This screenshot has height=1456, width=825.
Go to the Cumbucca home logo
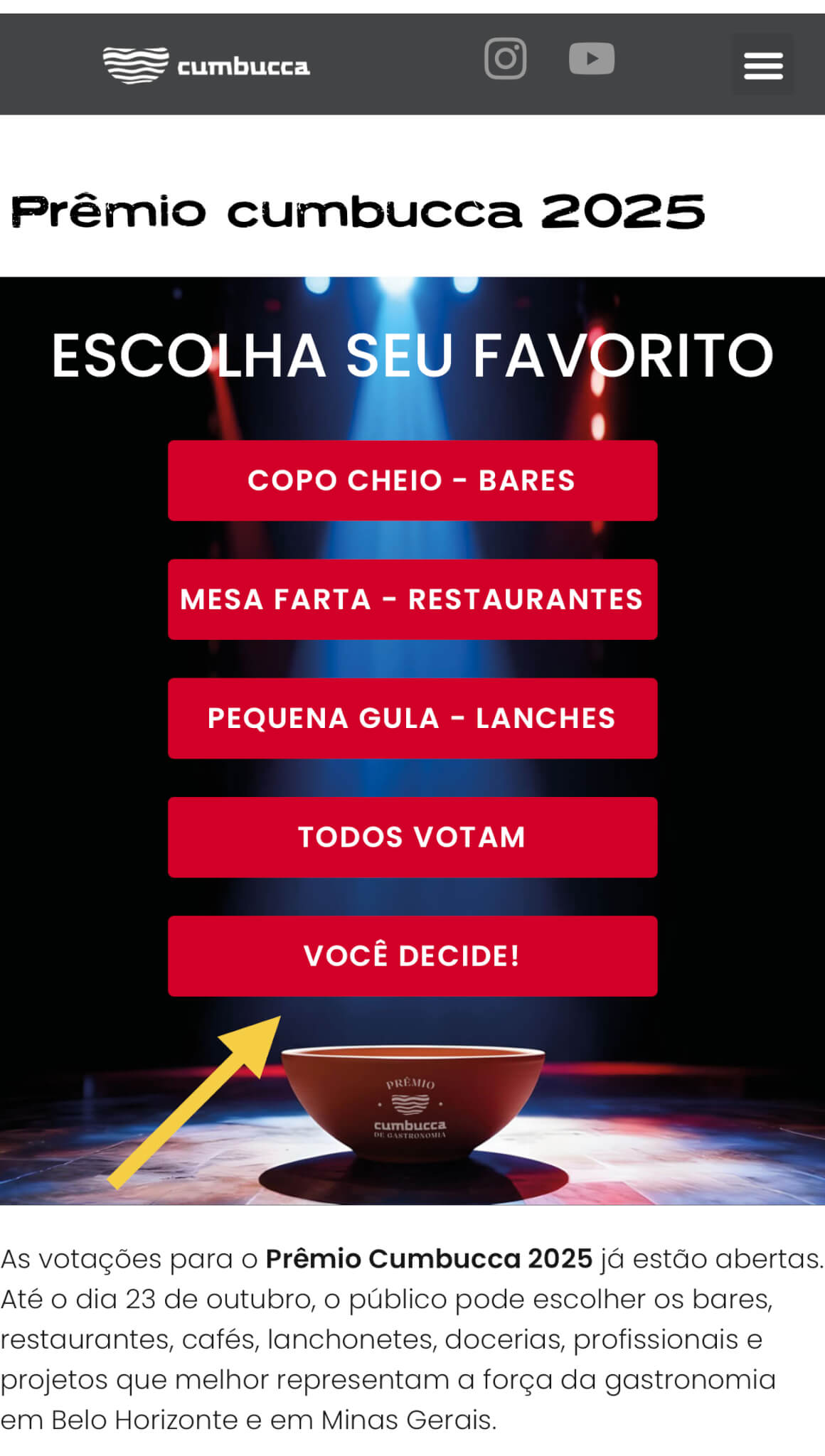click(206, 65)
